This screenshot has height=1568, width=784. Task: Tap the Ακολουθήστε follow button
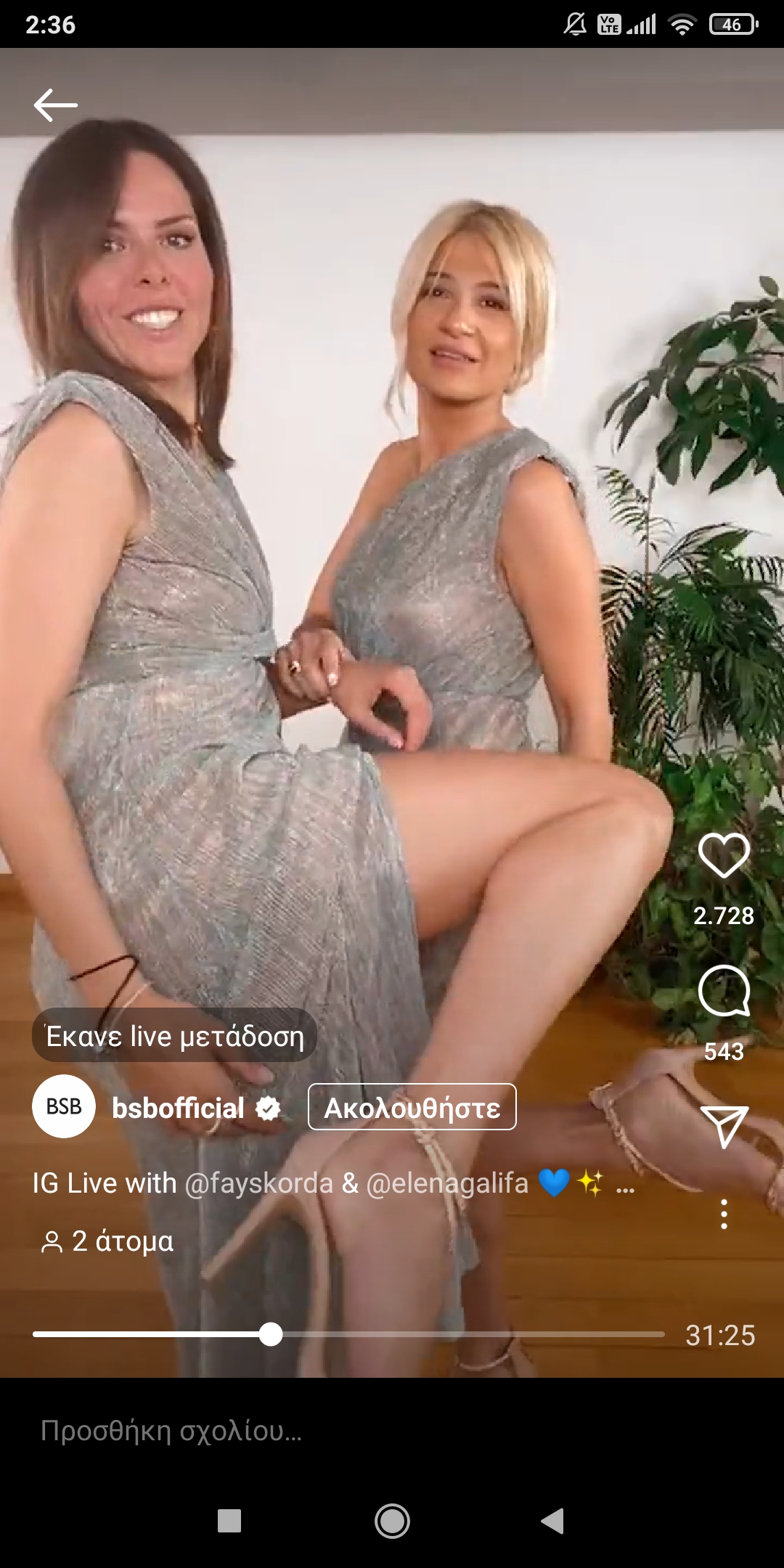[x=412, y=1107]
